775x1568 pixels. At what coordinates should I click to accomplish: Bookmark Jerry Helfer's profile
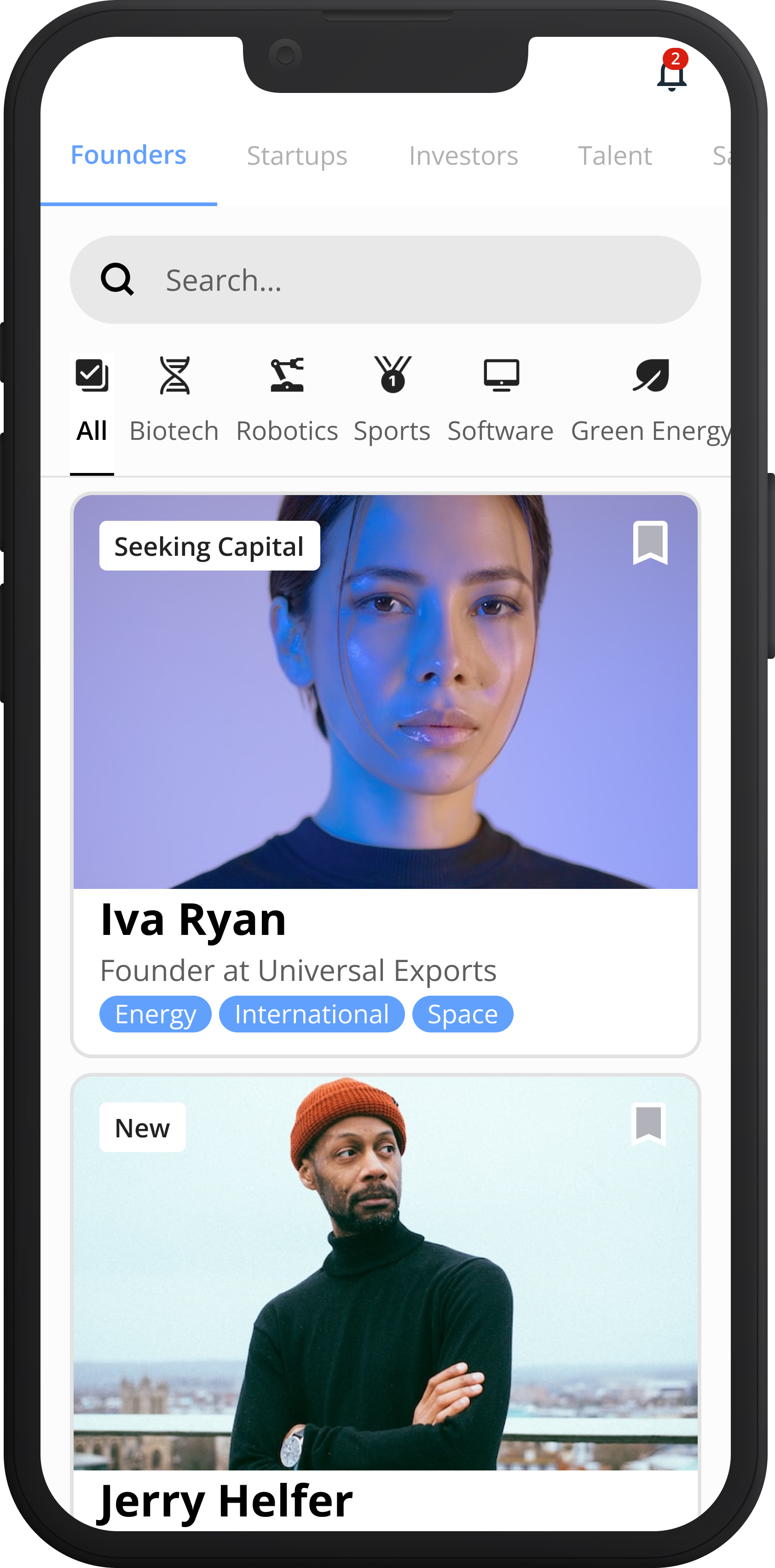(648, 1124)
